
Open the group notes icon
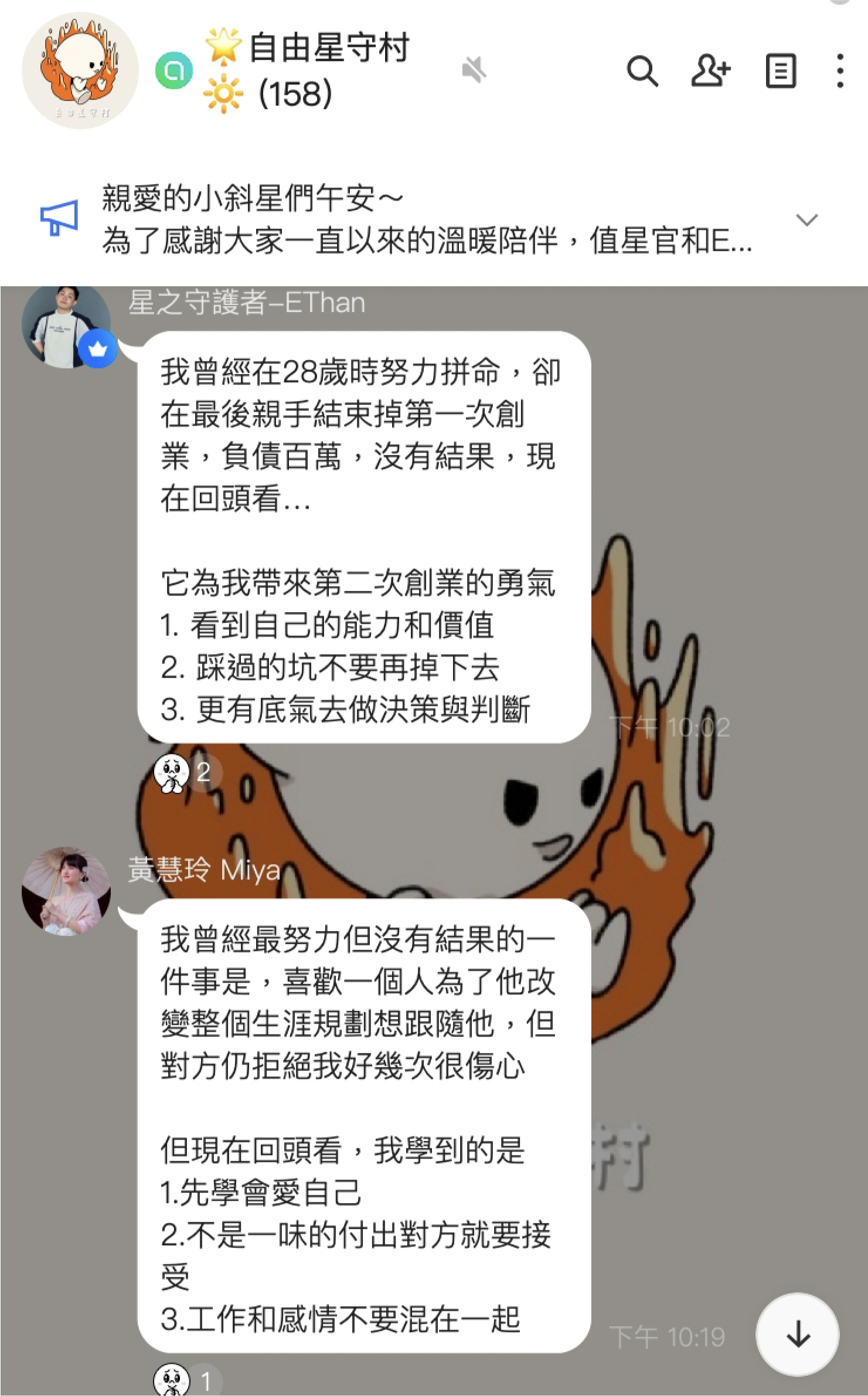[780, 72]
